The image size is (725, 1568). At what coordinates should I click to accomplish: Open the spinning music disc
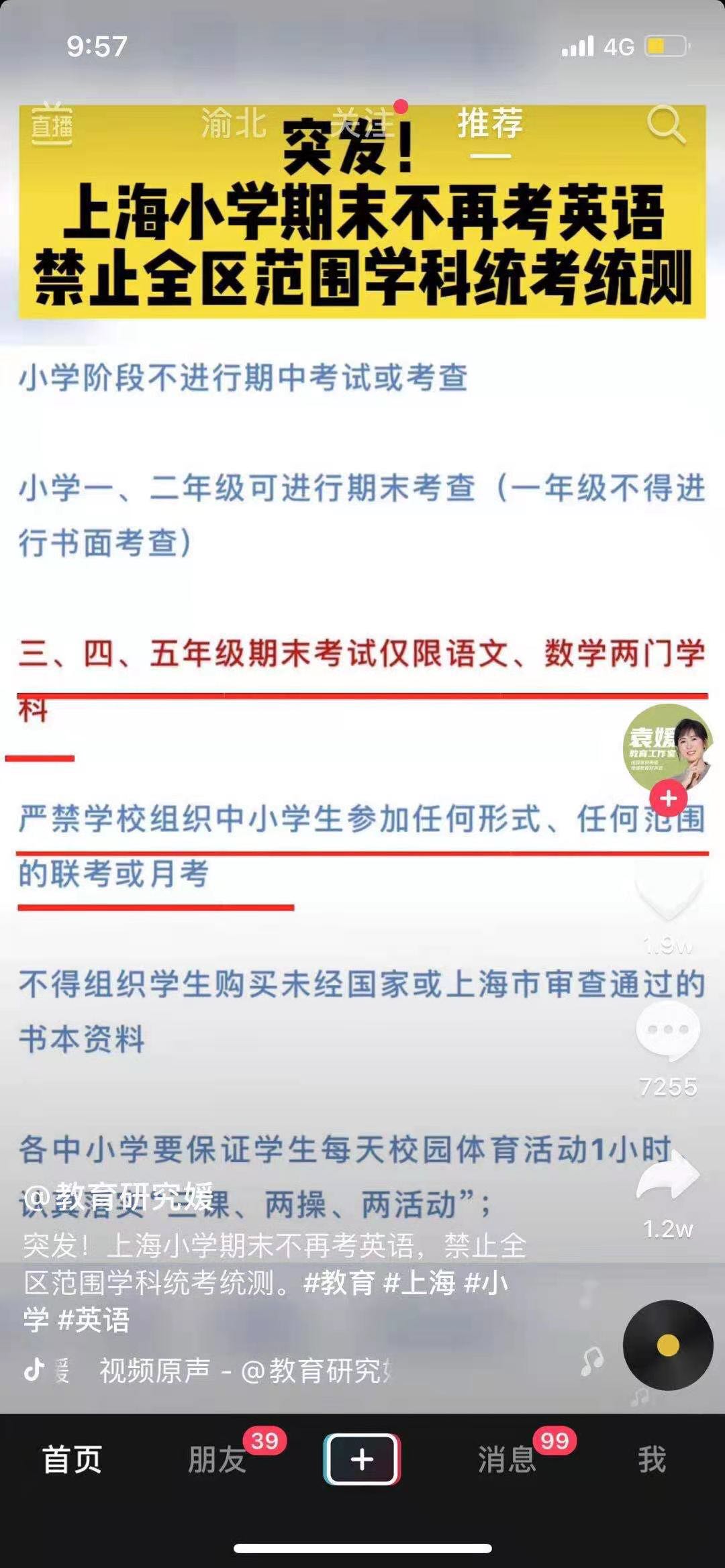point(668,1345)
